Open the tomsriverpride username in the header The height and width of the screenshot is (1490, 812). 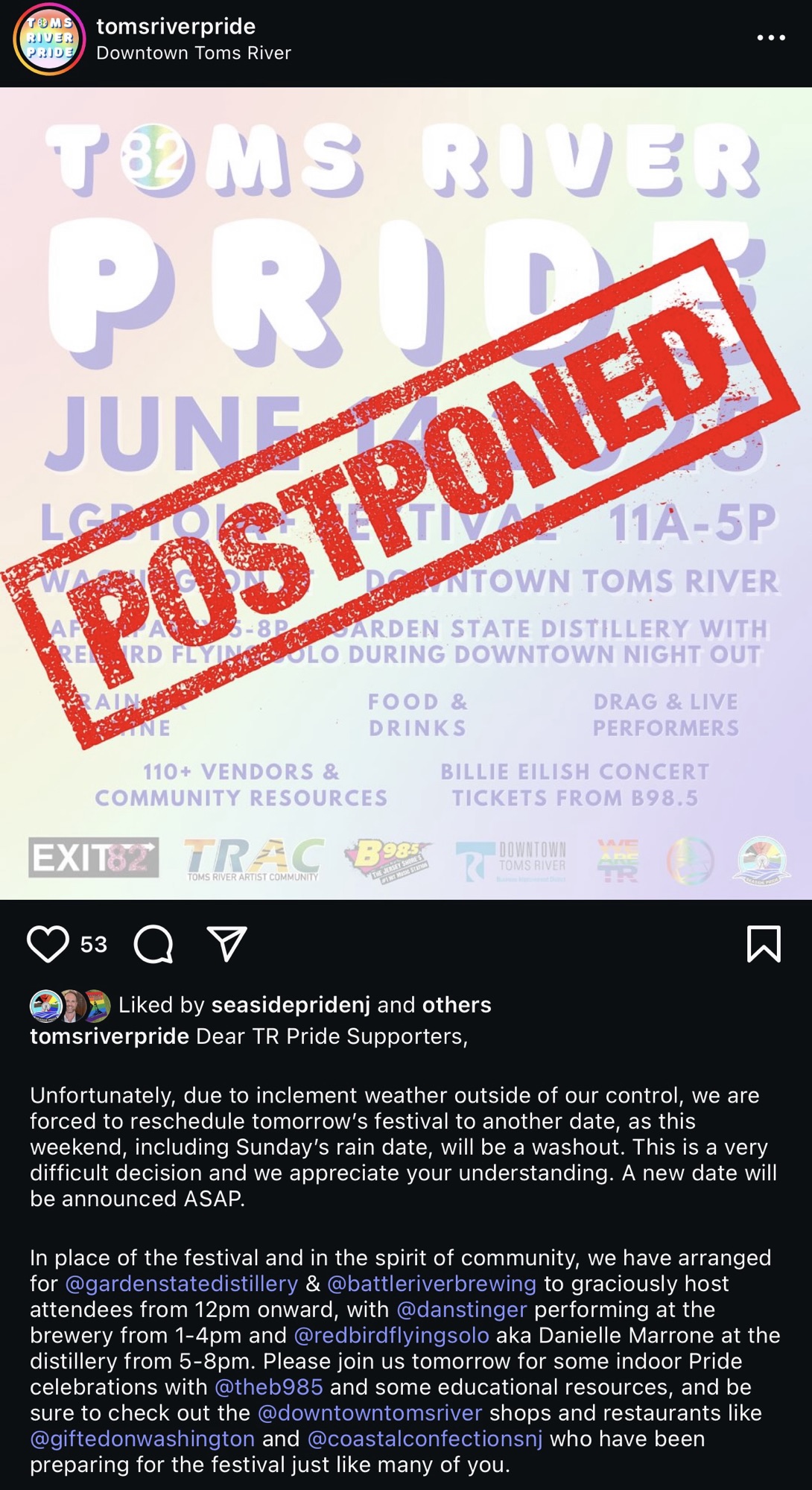[x=176, y=26]
